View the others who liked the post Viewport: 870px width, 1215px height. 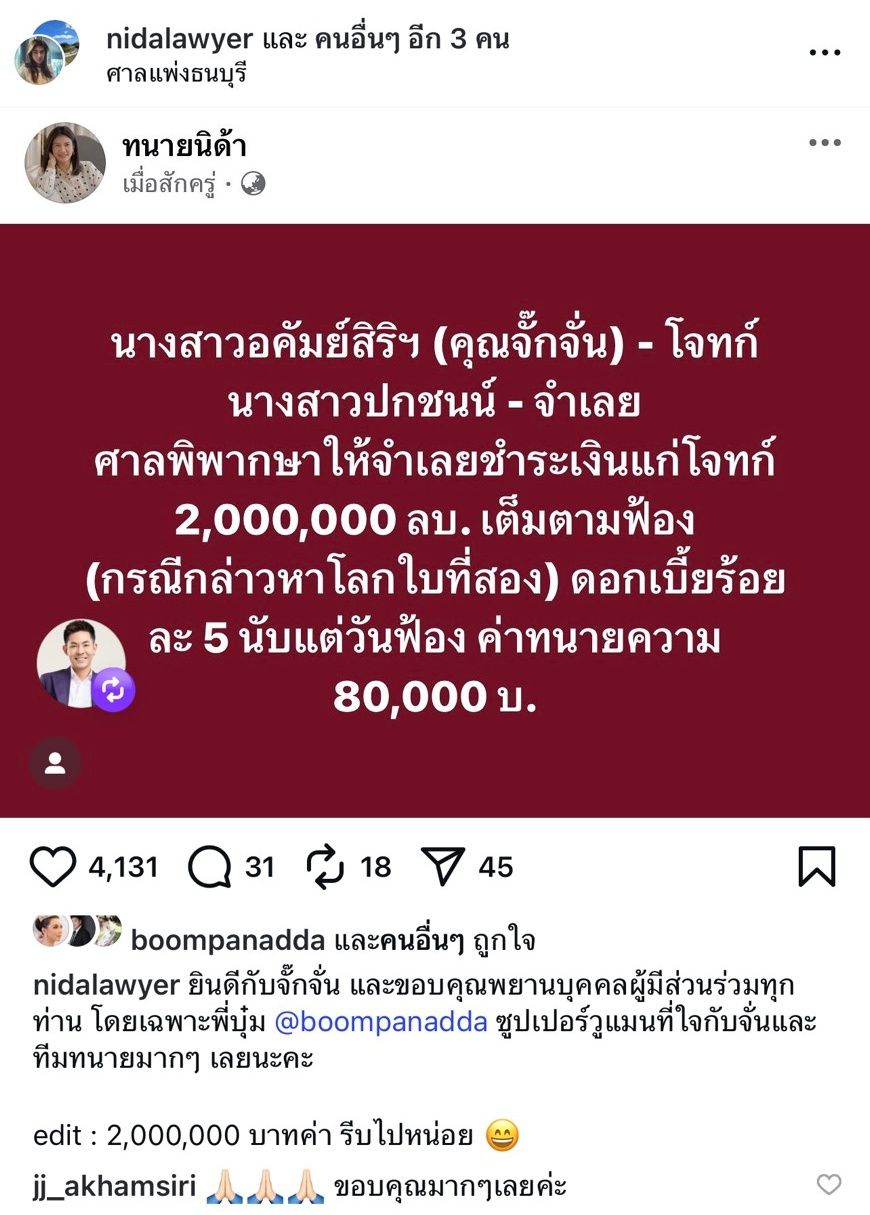pos(410,941)
